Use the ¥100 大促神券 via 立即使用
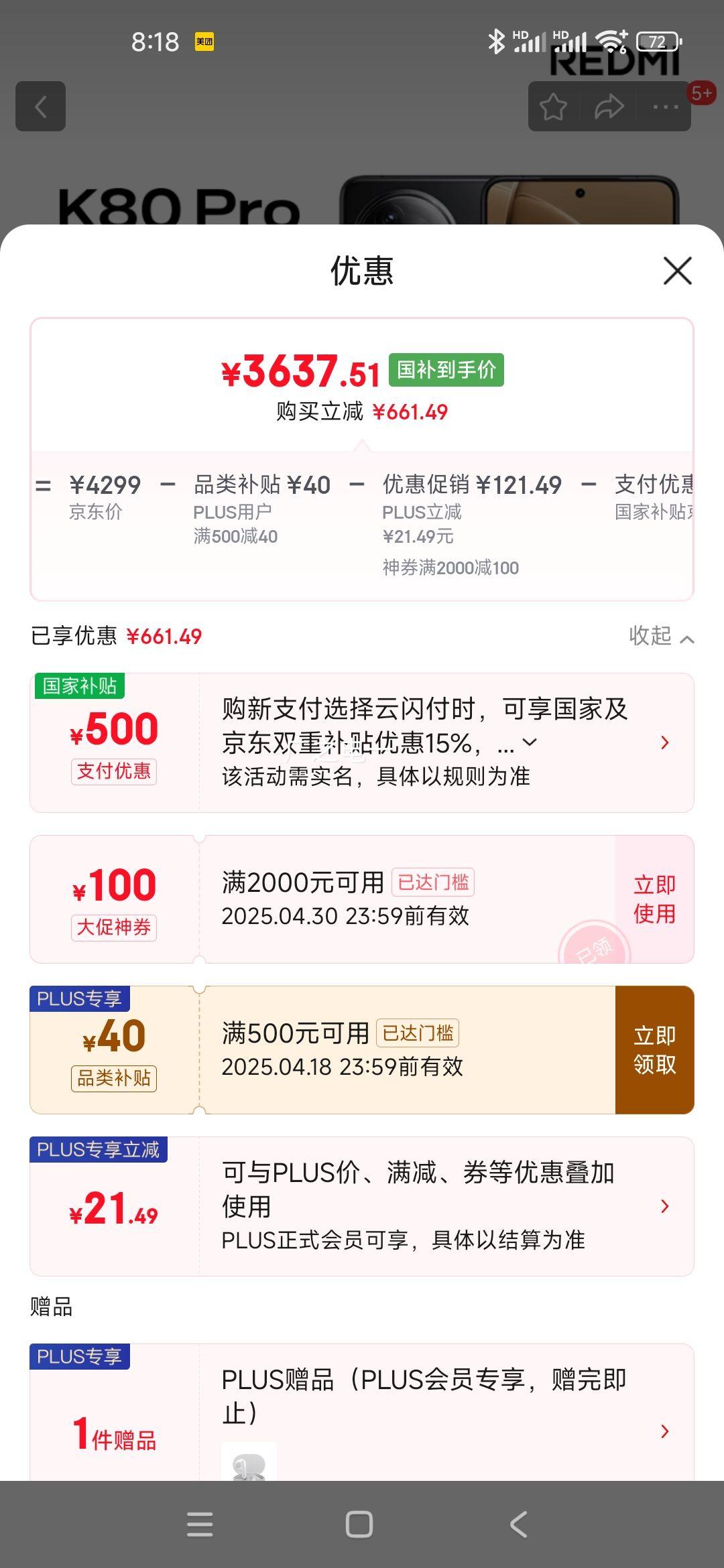724x1568 pixels. click(x=654, y=898)
